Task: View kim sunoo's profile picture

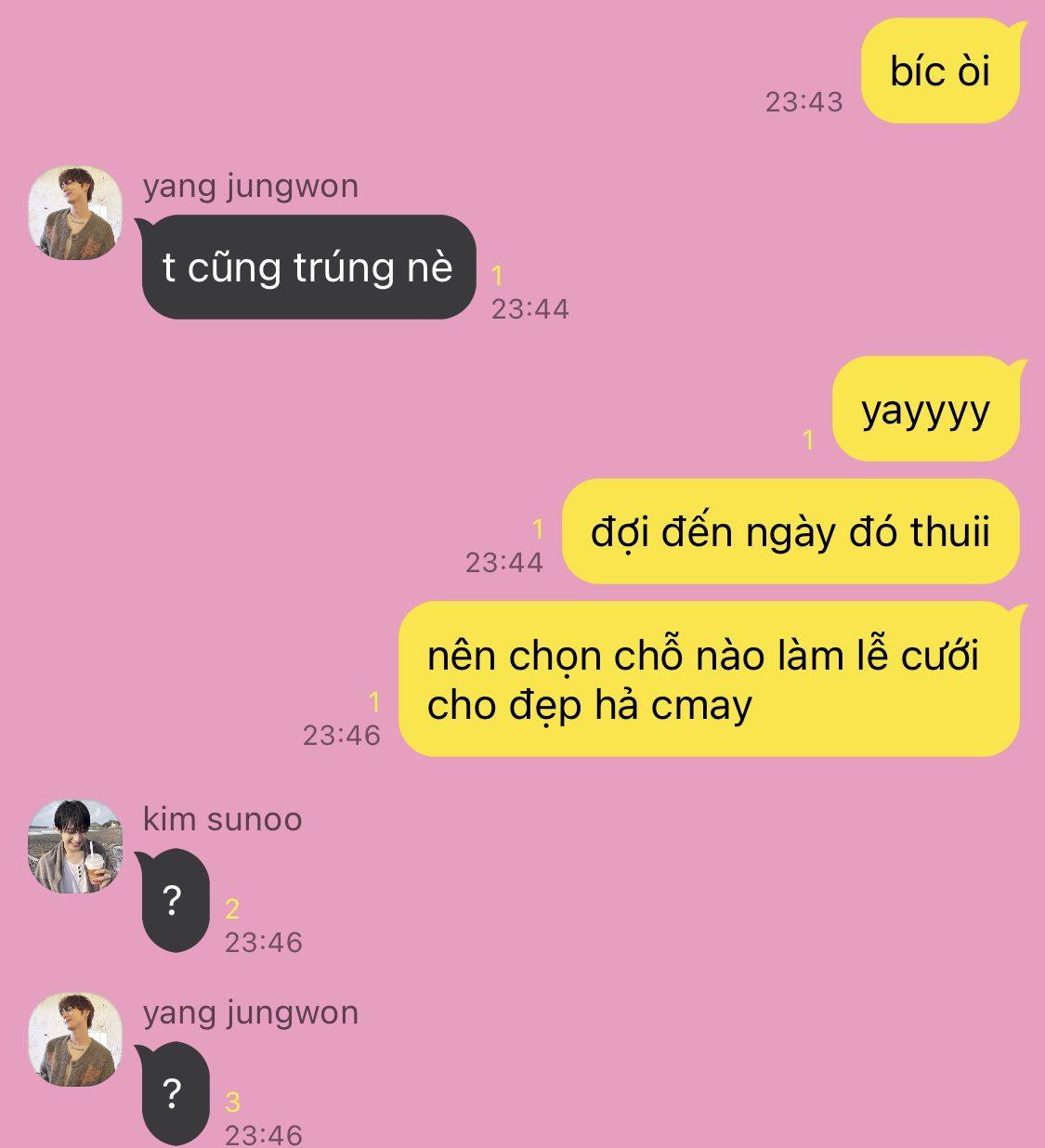Action: [75, 846]
